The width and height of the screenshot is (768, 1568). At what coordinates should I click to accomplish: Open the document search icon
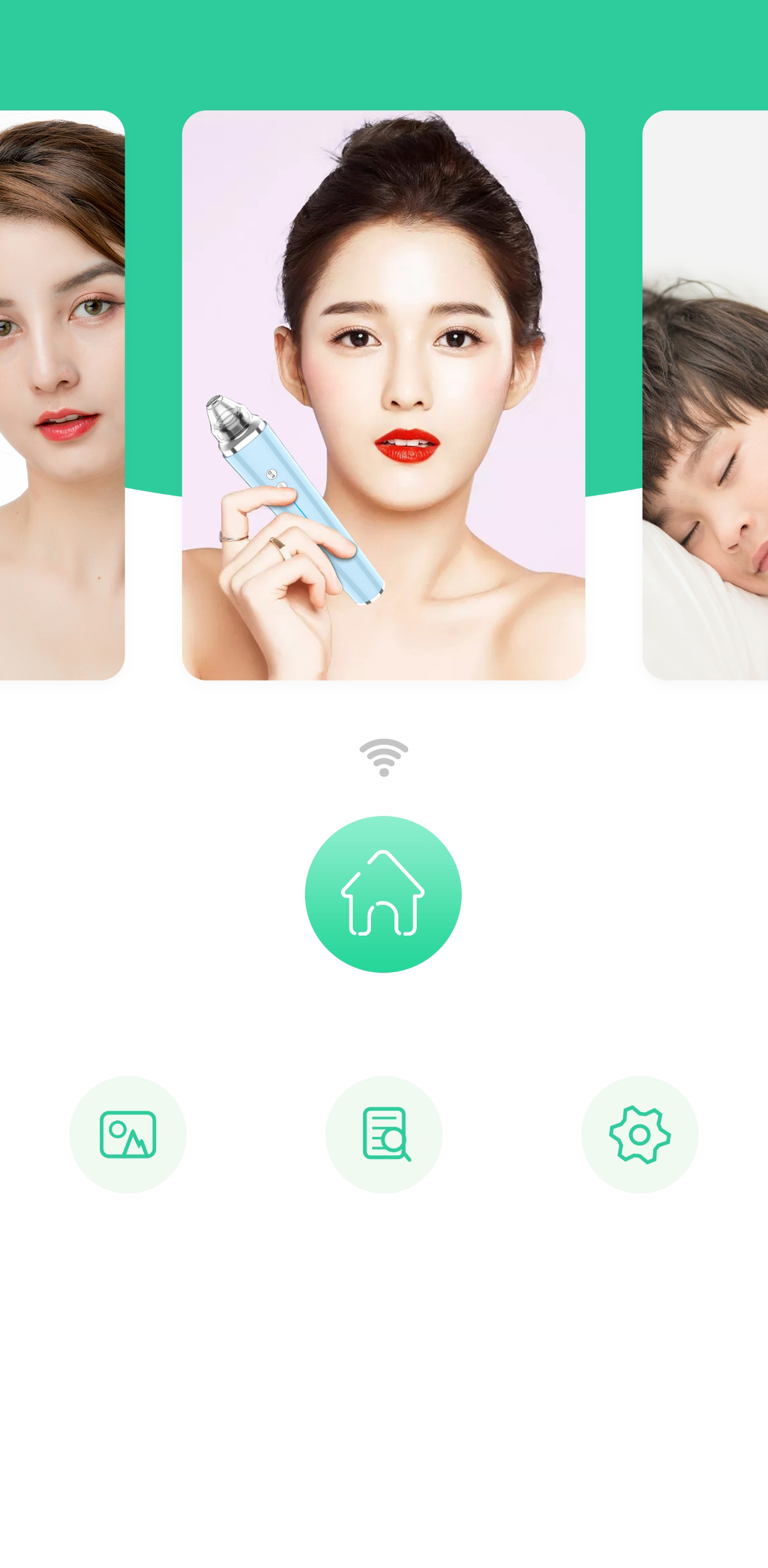pos(384,1134)
